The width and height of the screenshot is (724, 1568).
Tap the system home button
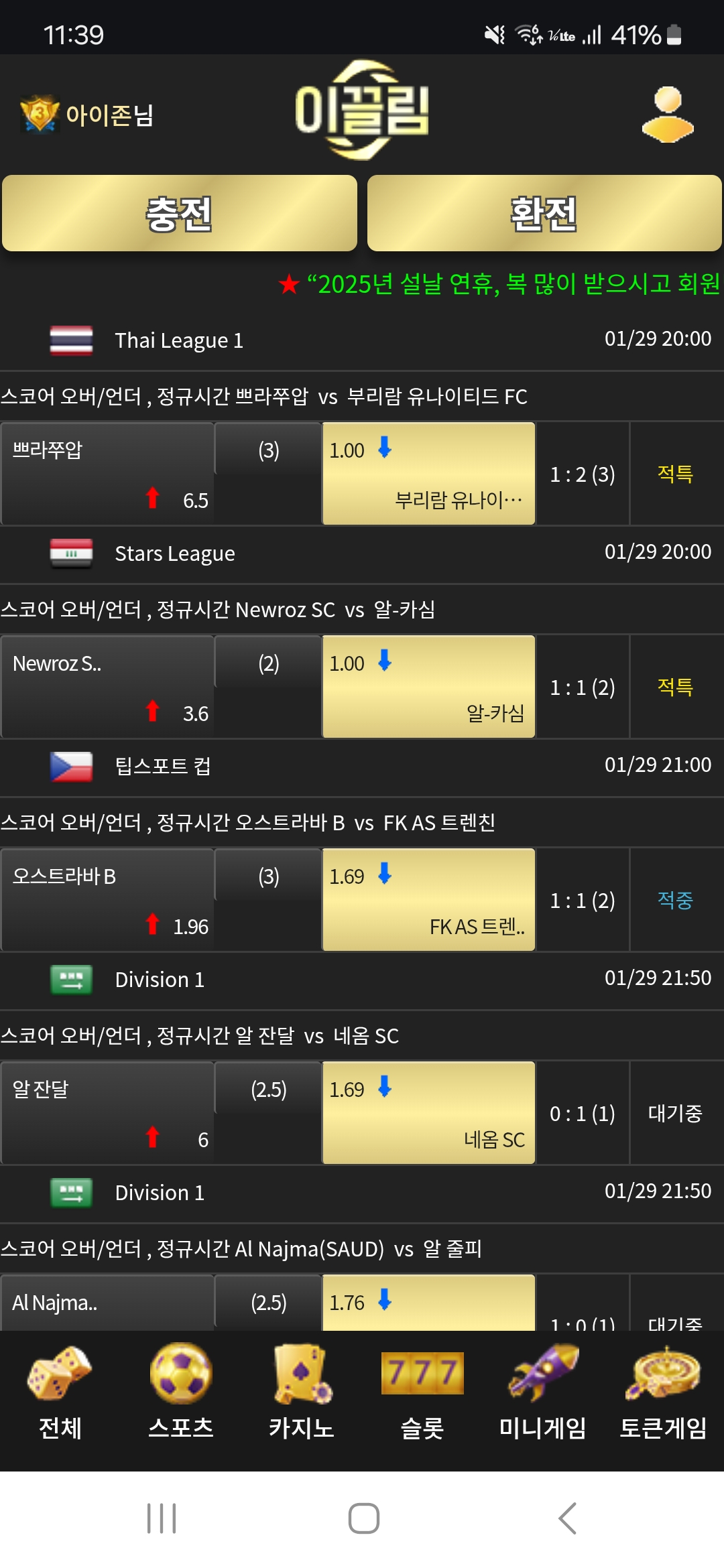tap(364, 1518)
